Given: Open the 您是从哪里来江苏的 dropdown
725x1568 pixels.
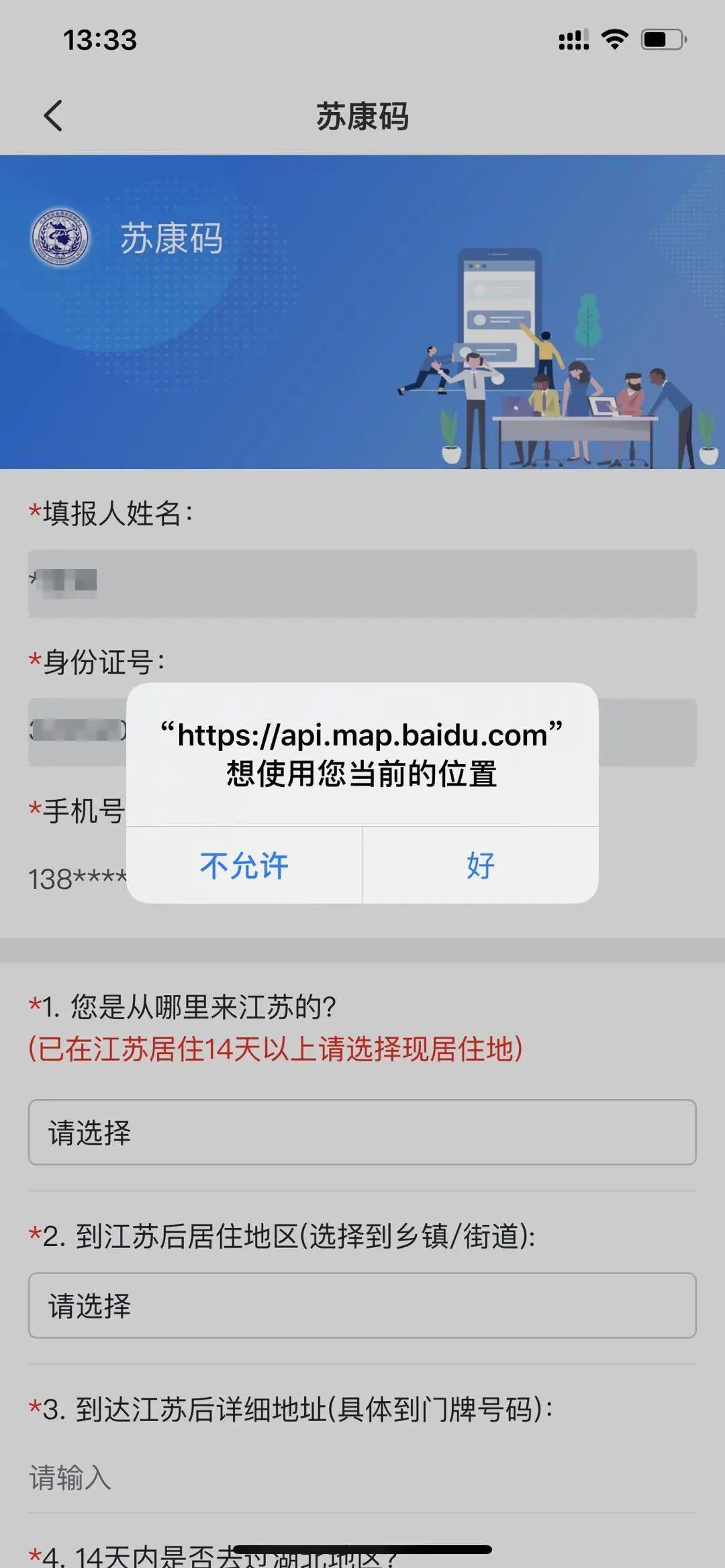Looking at the screenshot, I should pyautogui.click(x=362, y=1133).
